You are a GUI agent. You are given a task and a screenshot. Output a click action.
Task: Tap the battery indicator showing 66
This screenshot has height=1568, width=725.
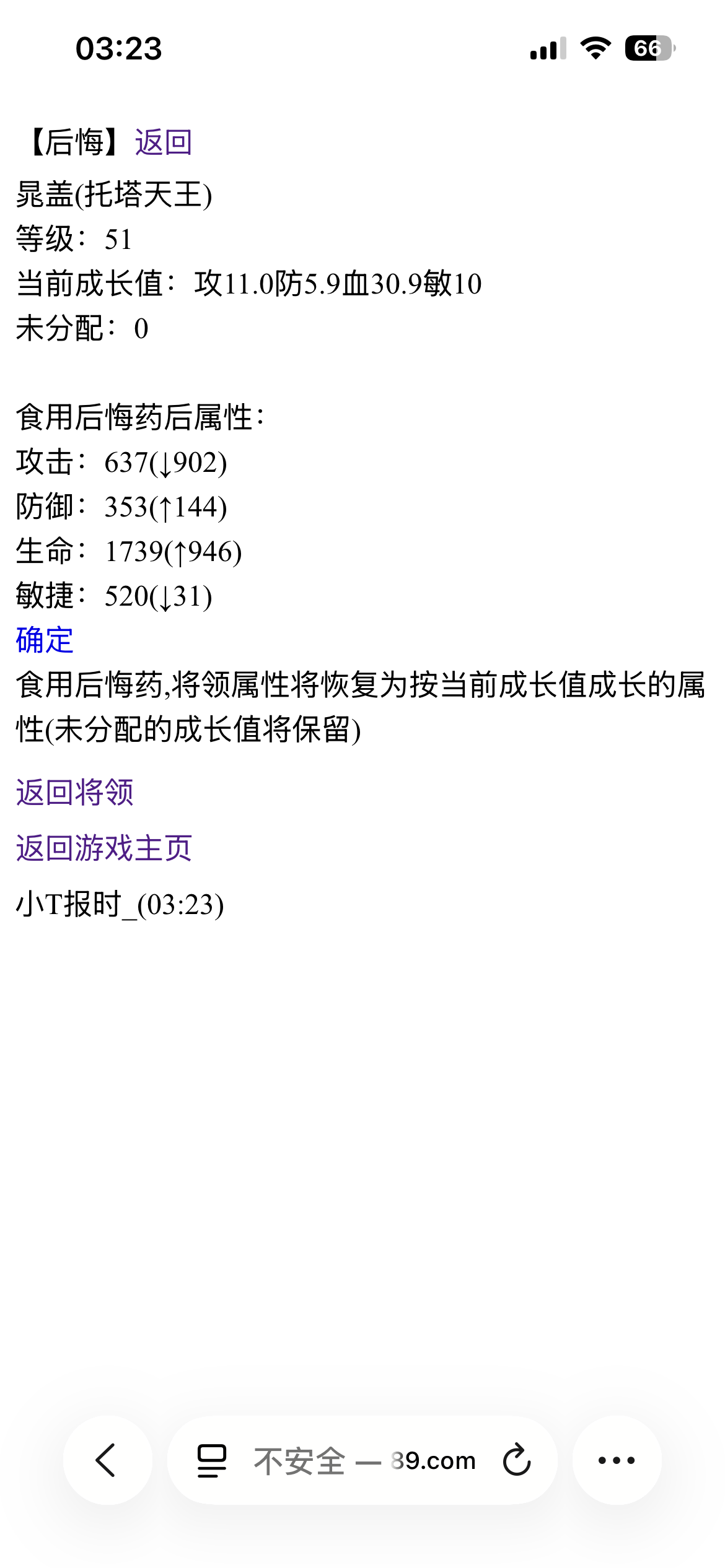(x=649, y=50)
